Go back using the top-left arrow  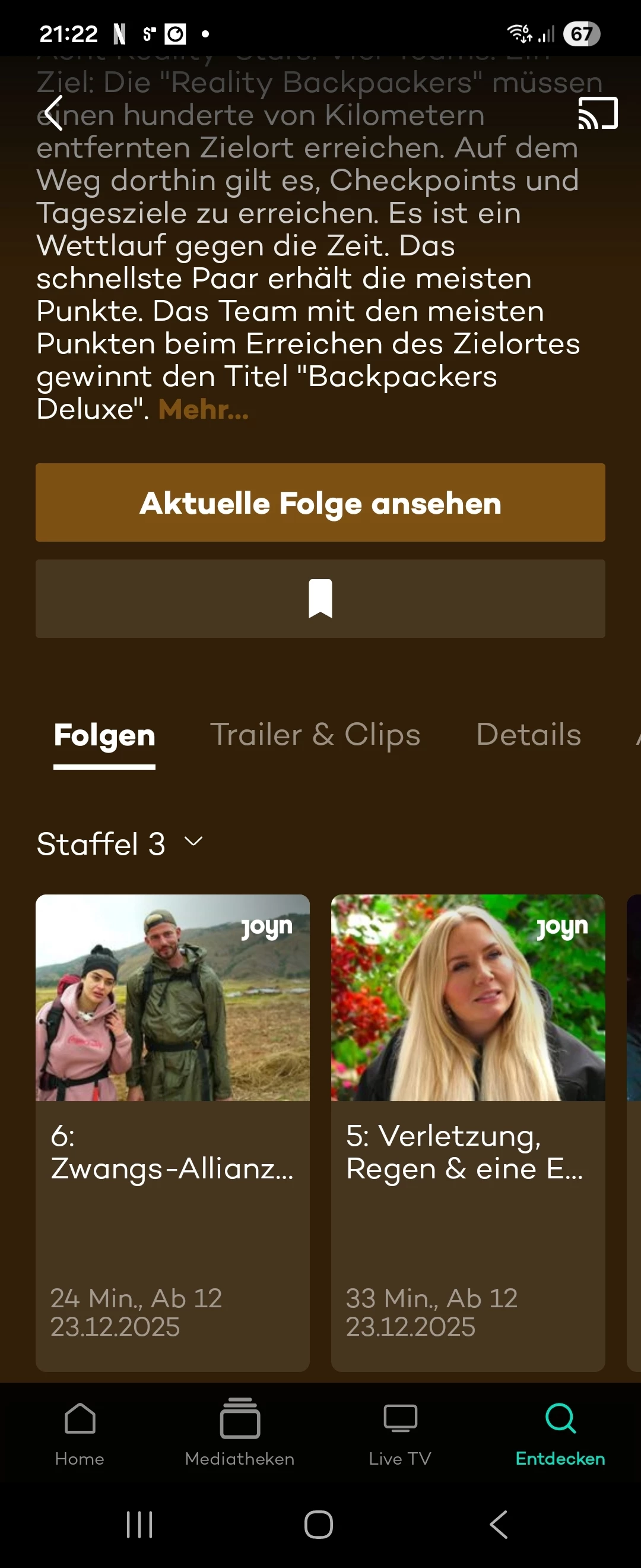[53, 113]
